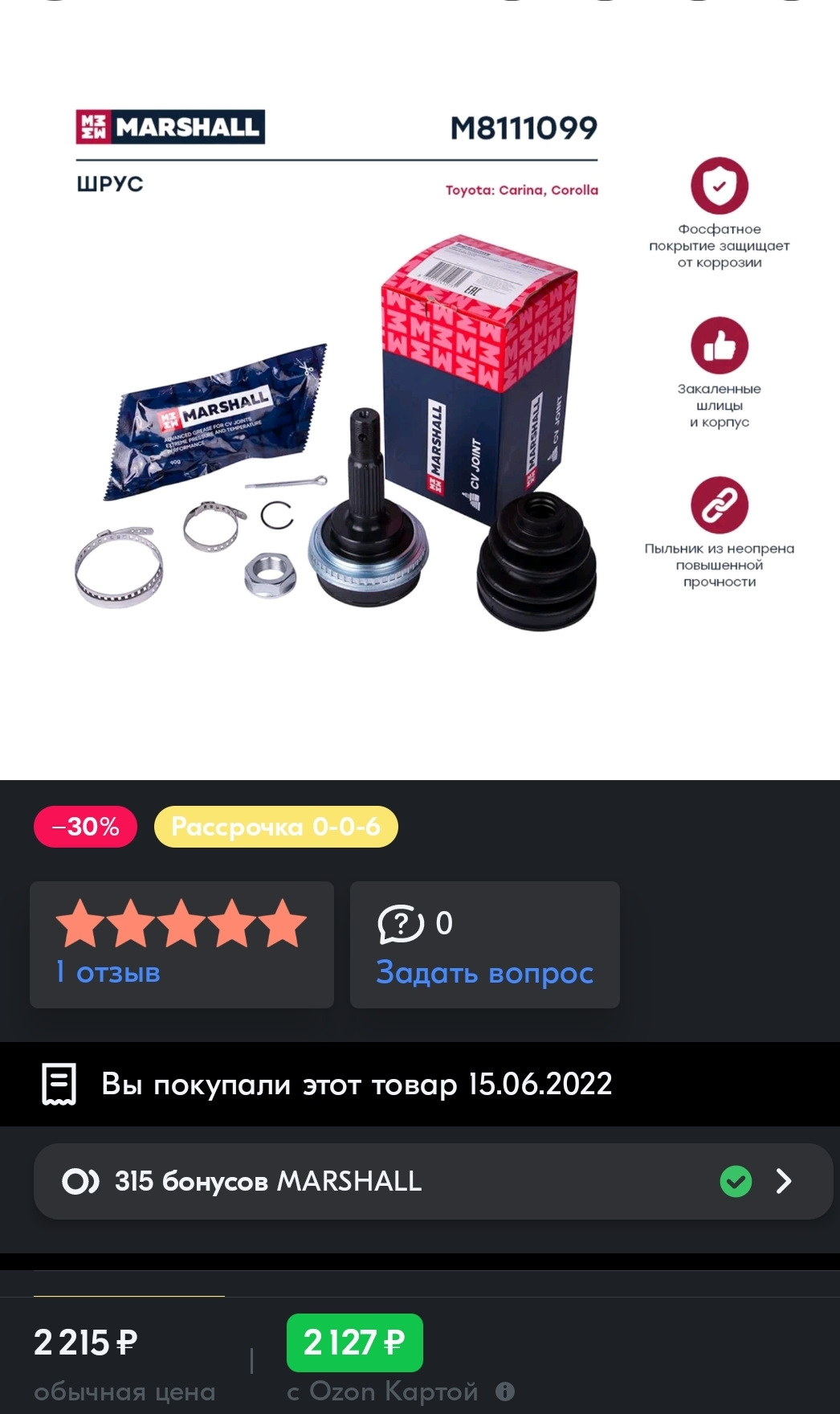
Task: Open the 315 MARSHALL bonuses row
Action: point(432,1181)
